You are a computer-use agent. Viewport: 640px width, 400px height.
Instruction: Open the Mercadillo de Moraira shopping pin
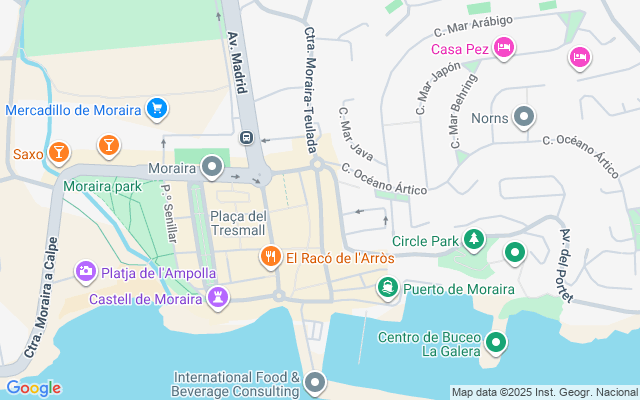coord(157,109)
